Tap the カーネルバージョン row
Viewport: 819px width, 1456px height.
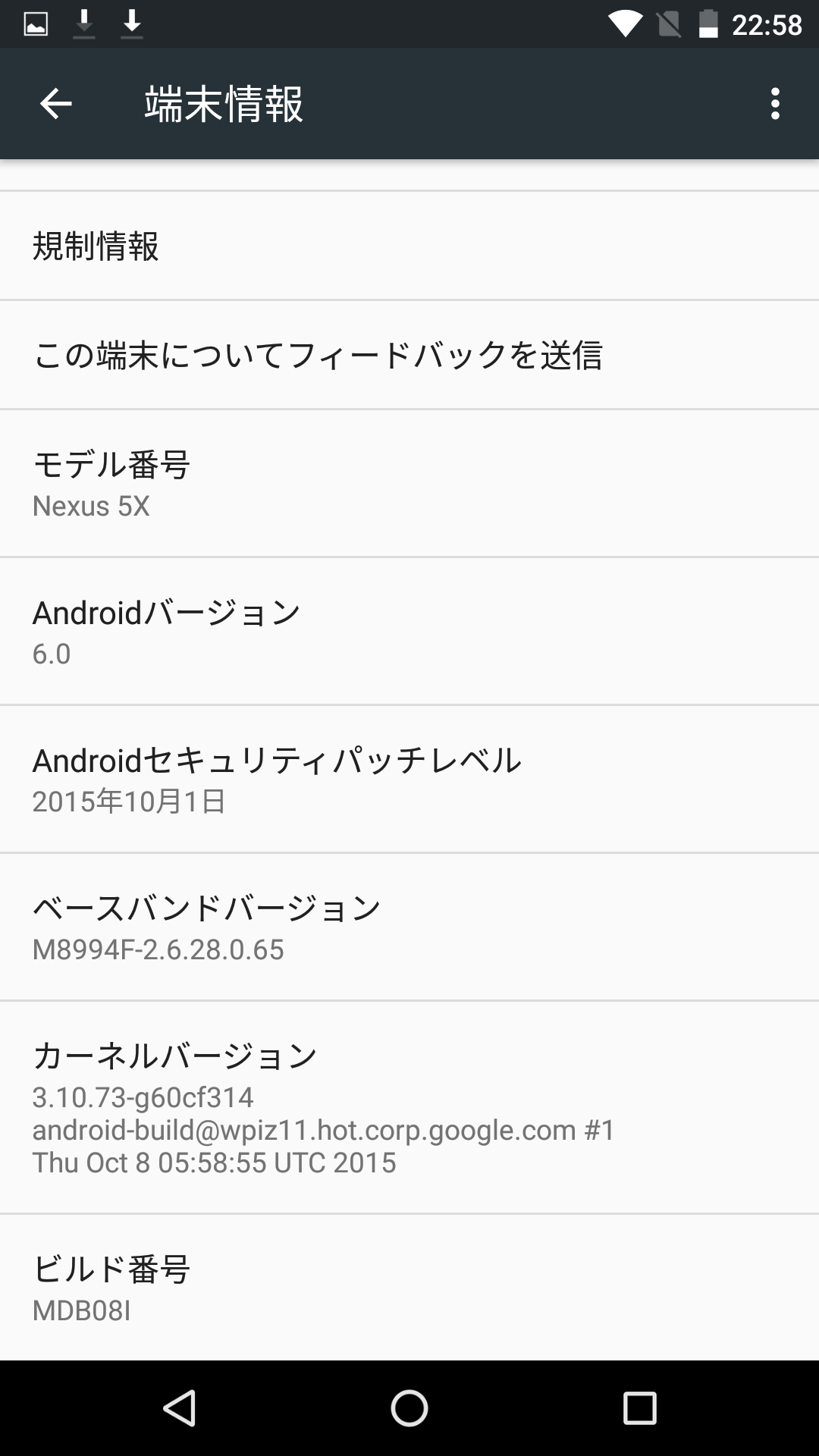tap(409, 1107)
